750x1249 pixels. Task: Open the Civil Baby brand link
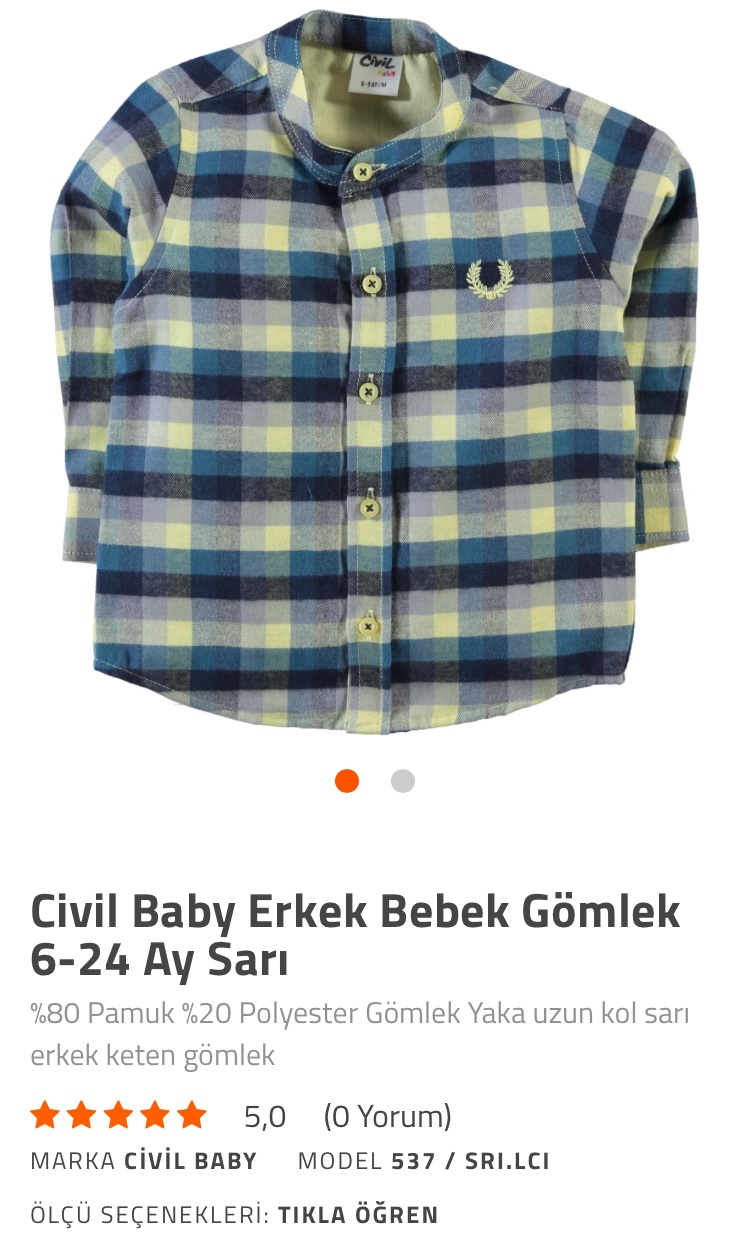coord(190,1162)
